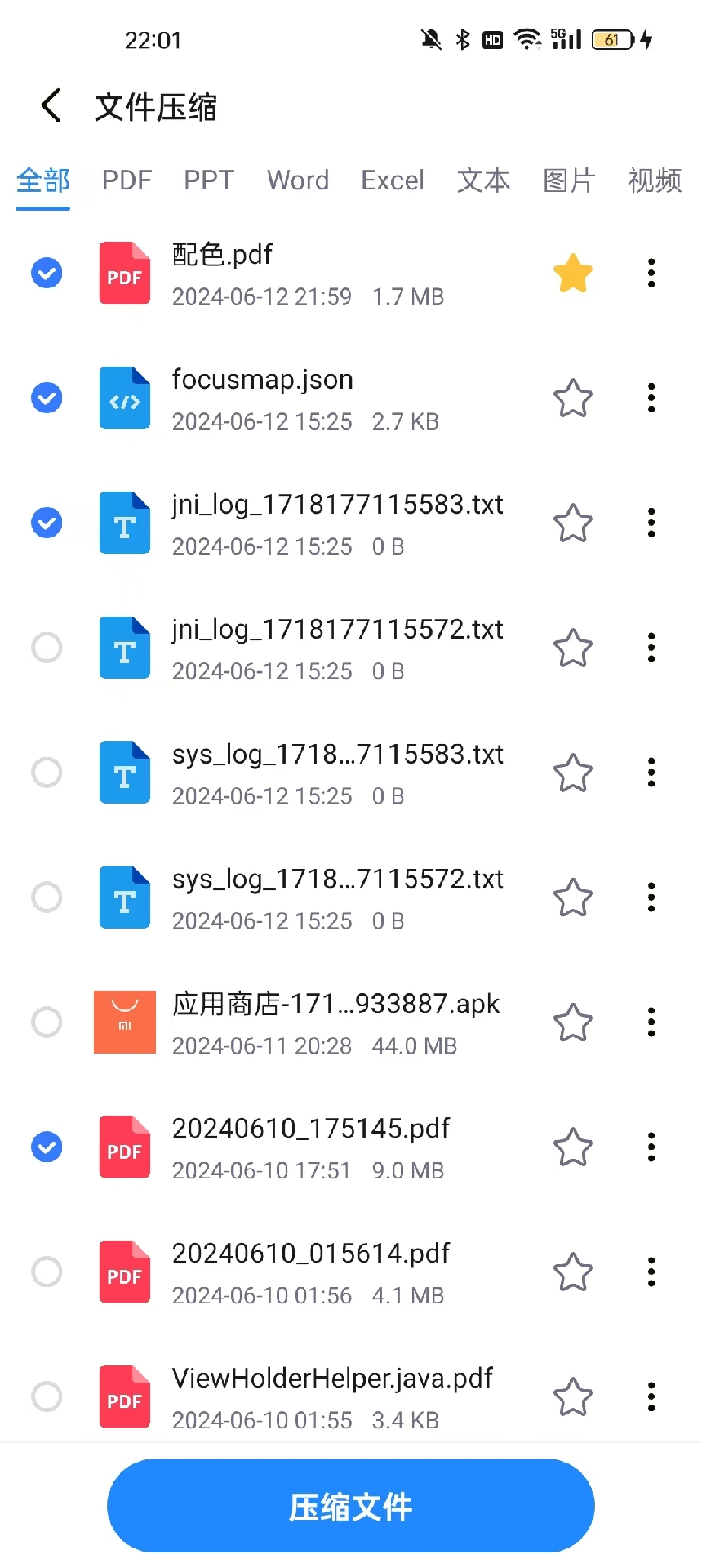The height and width of the screenshot is (1568, 702).
Task: Open the three-dot menu for the APK file
Action: coord(651,1022)
